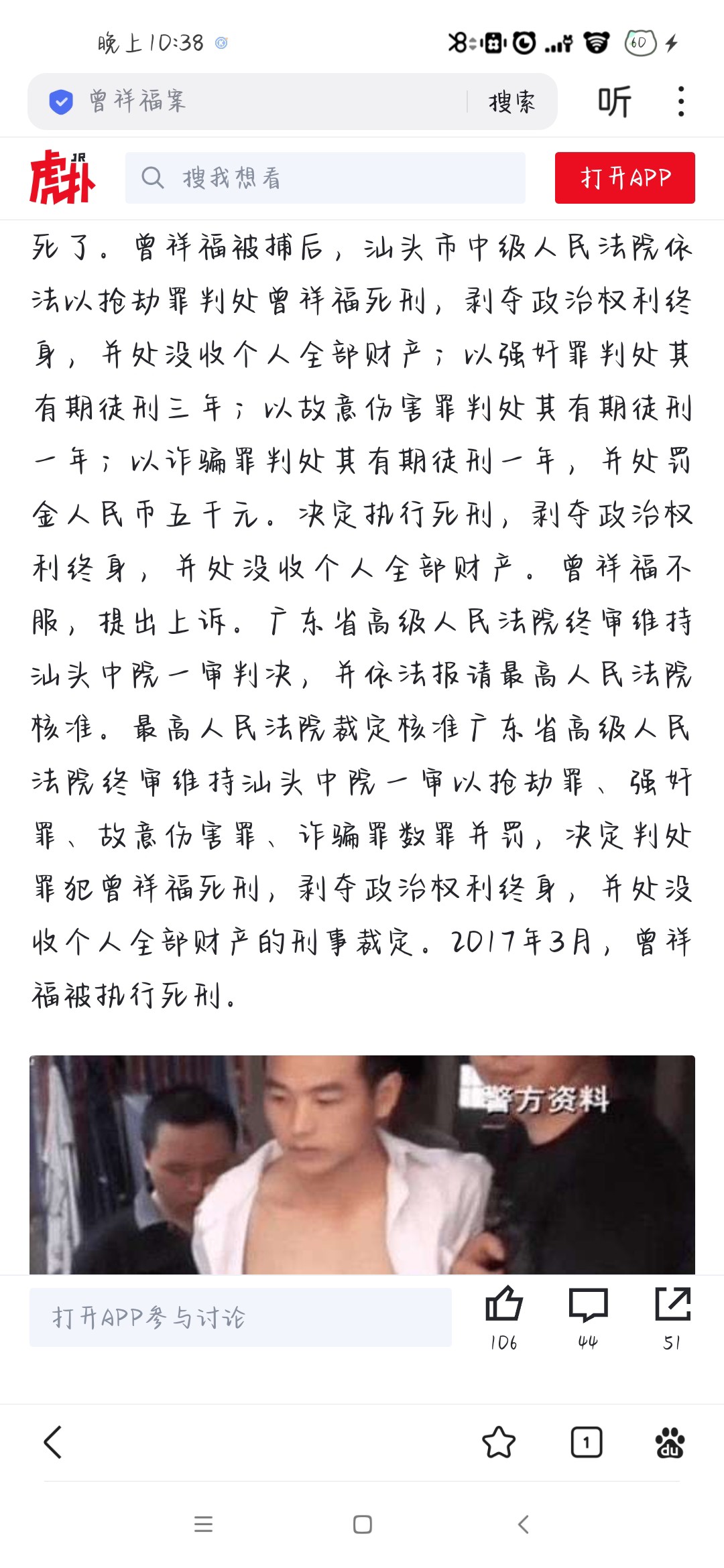Open the 警方资料 article photo
724x1568 pixels.
coord(362,1165)
